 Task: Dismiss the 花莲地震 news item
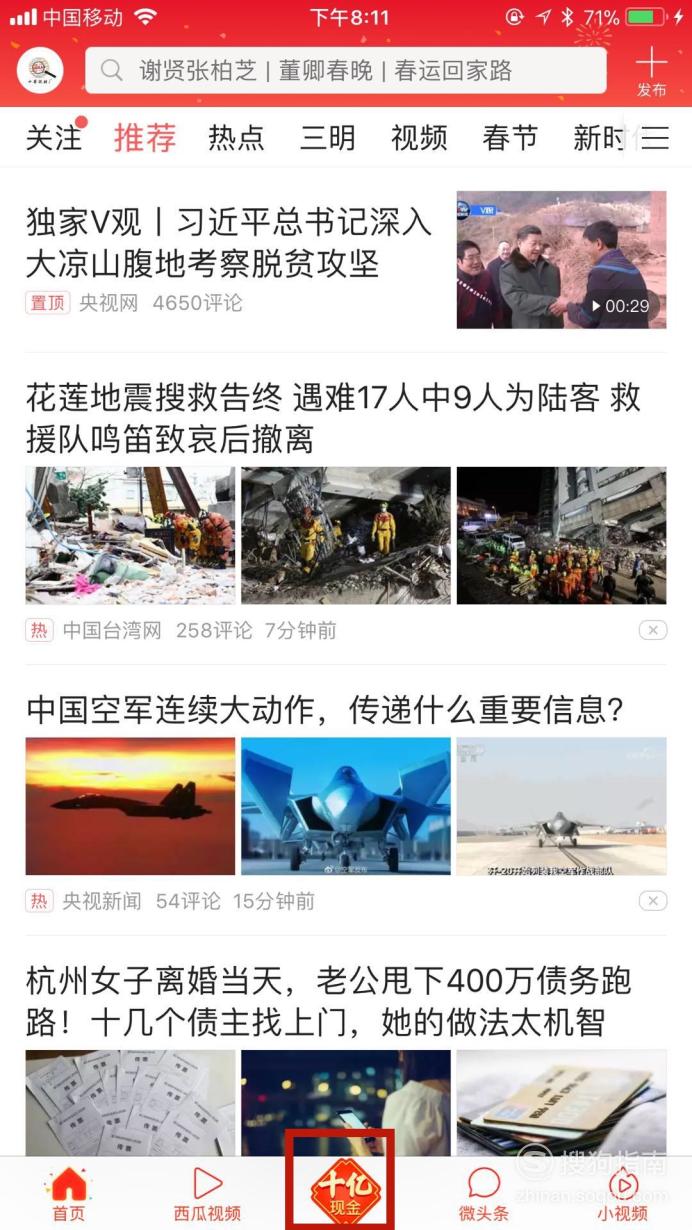[652, 630]
